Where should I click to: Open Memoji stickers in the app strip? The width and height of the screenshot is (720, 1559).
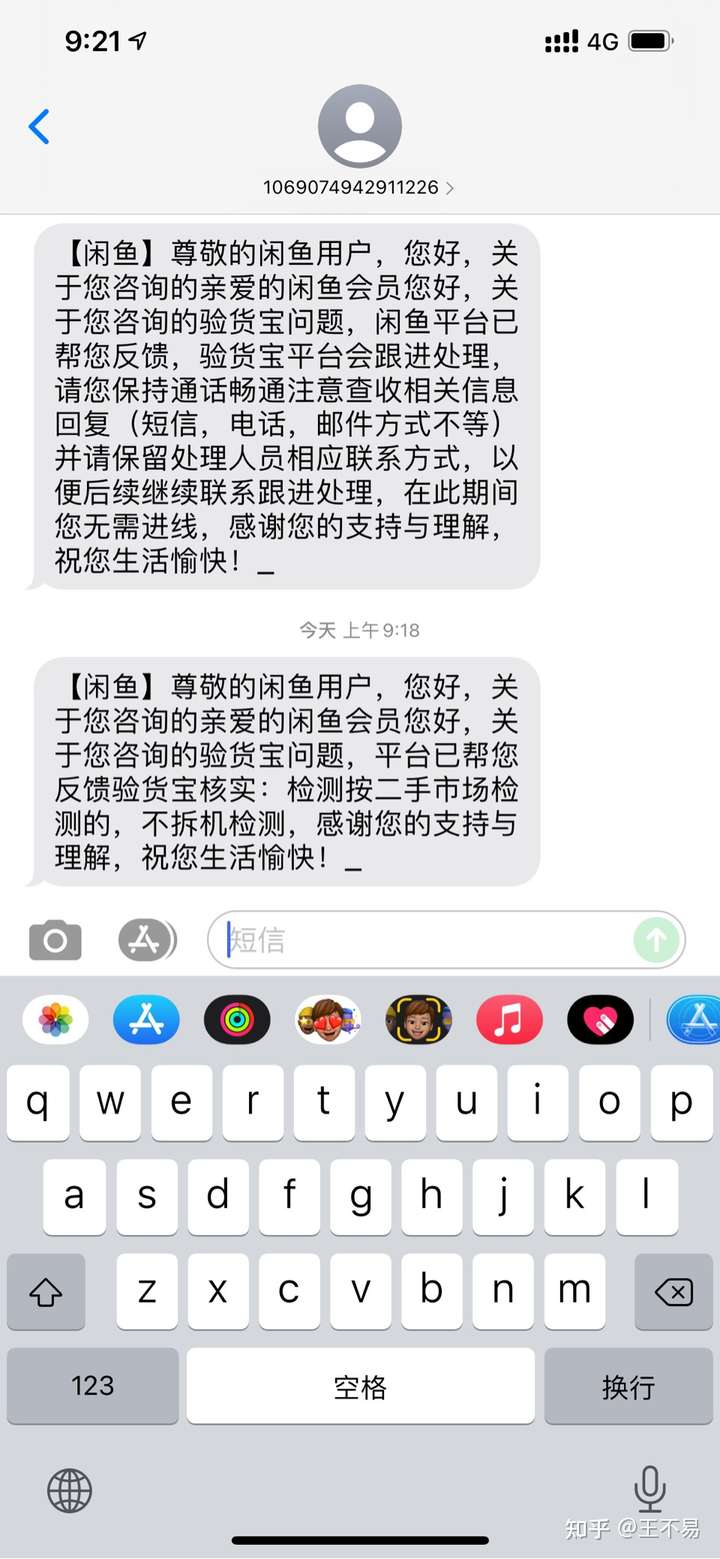(328, 1020)
